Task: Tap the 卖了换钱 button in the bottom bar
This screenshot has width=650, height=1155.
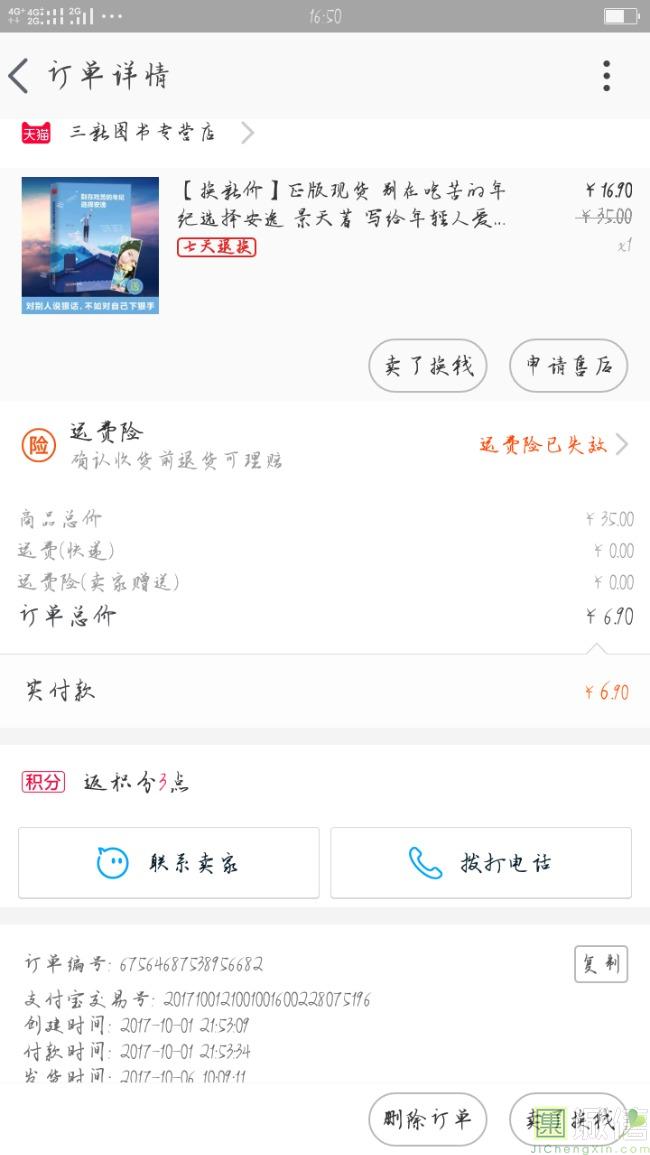Action: 568,1119
